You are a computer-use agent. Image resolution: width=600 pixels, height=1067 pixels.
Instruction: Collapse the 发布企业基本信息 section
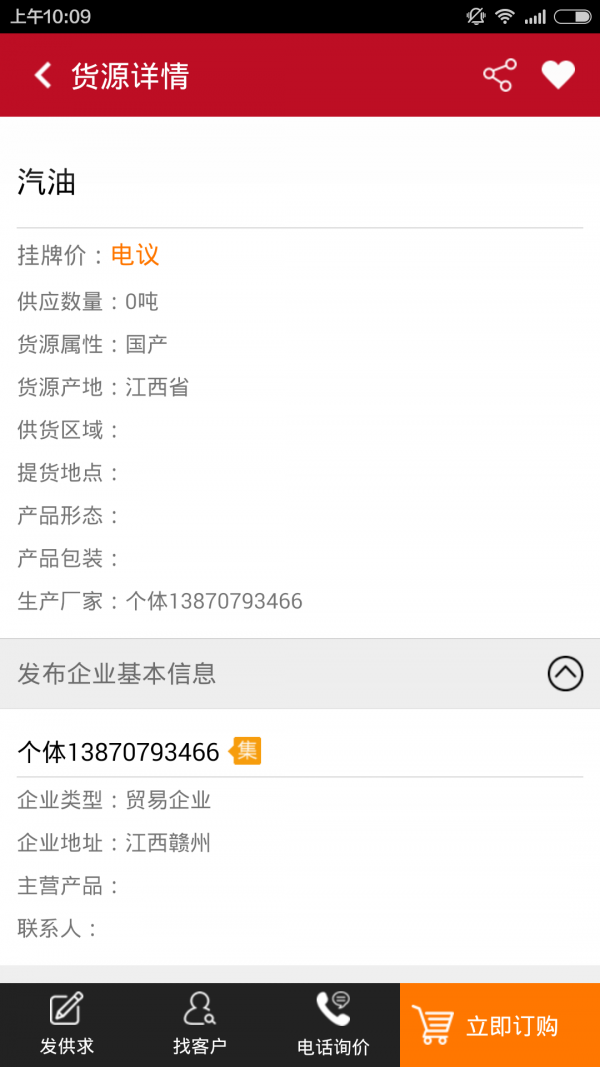click(x=565, y=674)
